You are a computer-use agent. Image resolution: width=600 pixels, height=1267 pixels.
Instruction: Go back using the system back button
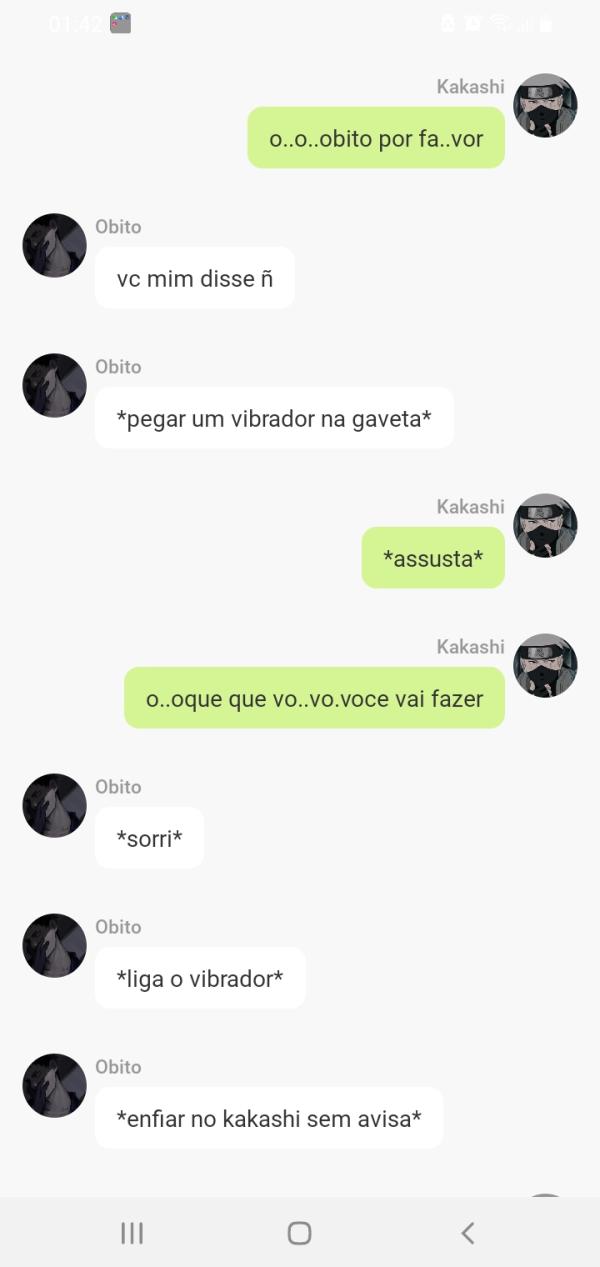click(467, 1232)
